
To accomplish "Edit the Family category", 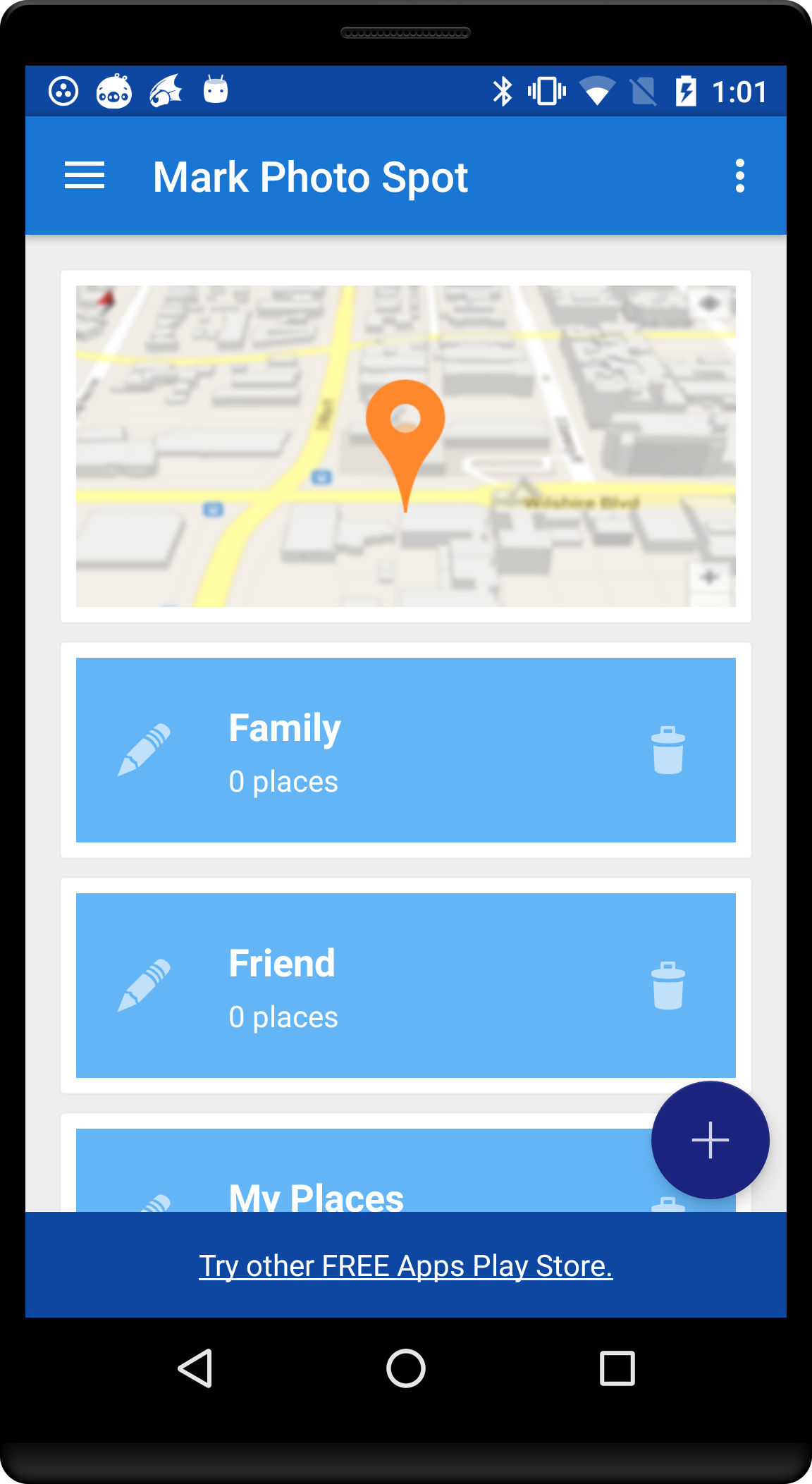I will click(x=144, y=750).
